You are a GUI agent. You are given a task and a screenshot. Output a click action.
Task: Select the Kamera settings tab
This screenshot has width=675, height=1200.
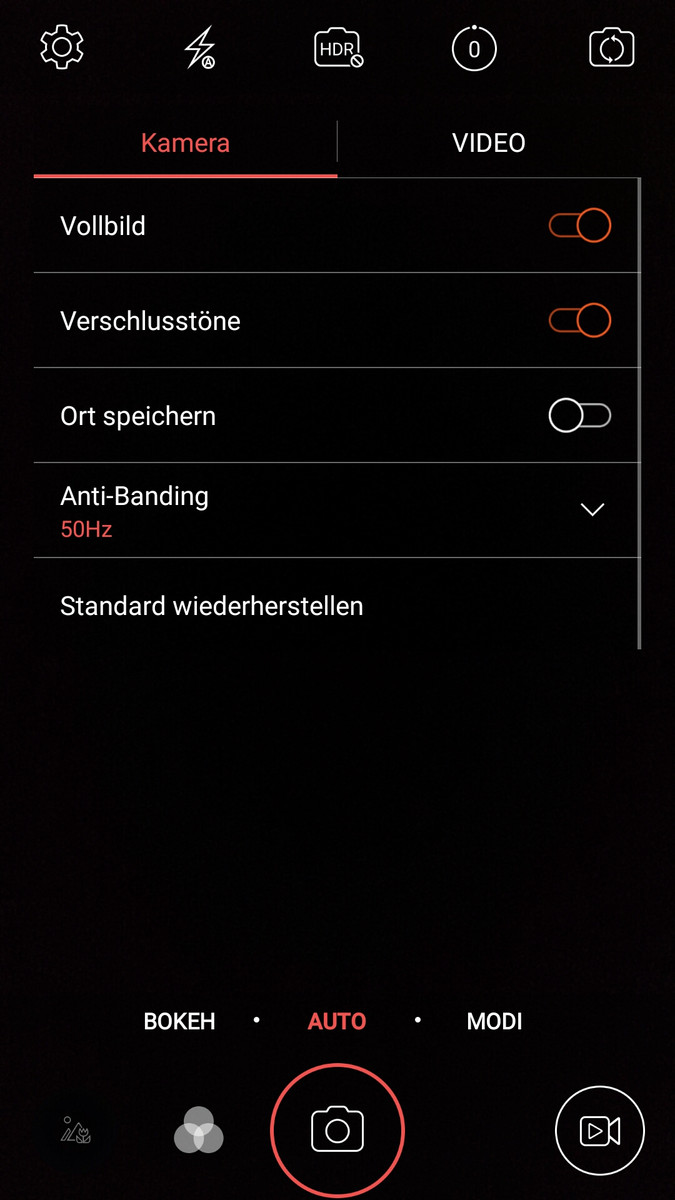pos(185,143)
